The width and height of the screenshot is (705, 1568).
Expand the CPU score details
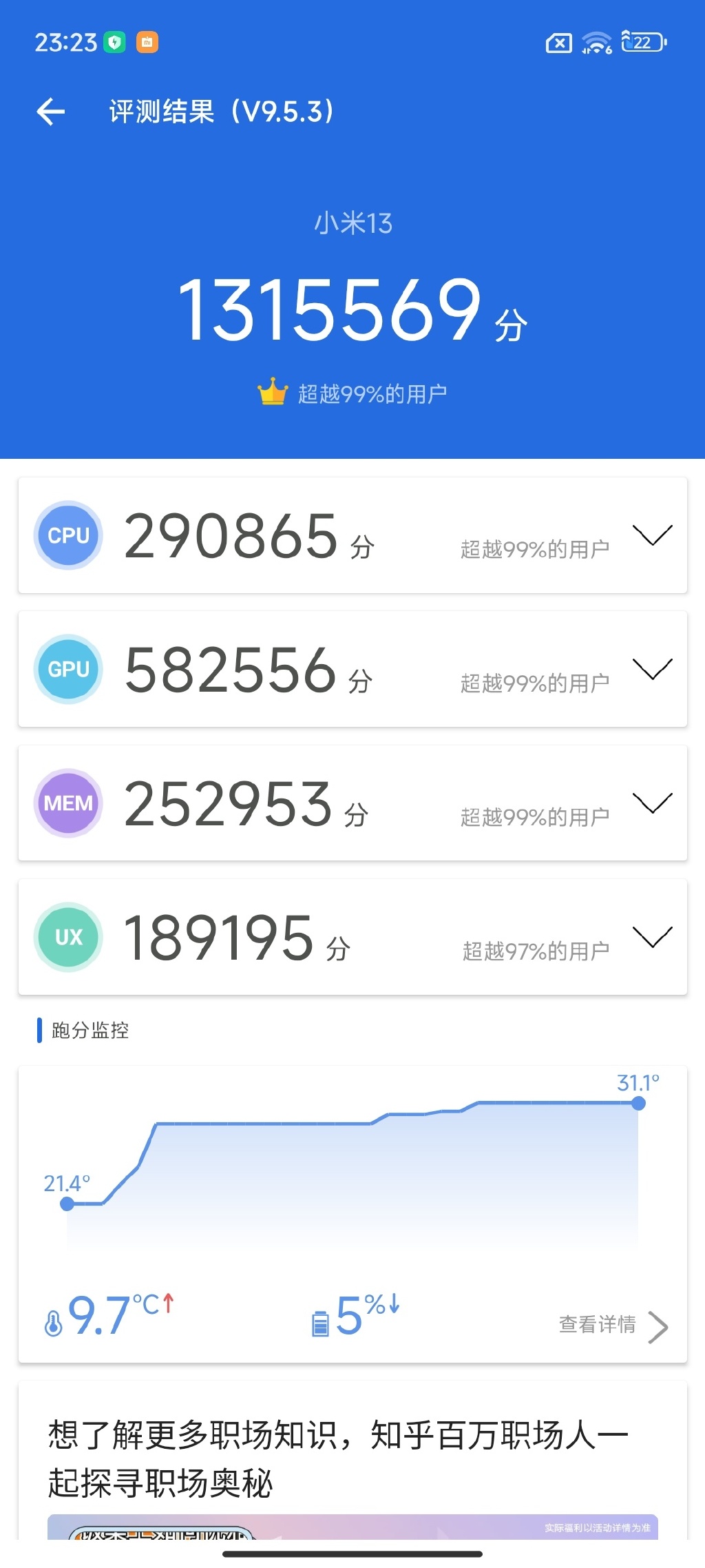[x=651, y=535]
